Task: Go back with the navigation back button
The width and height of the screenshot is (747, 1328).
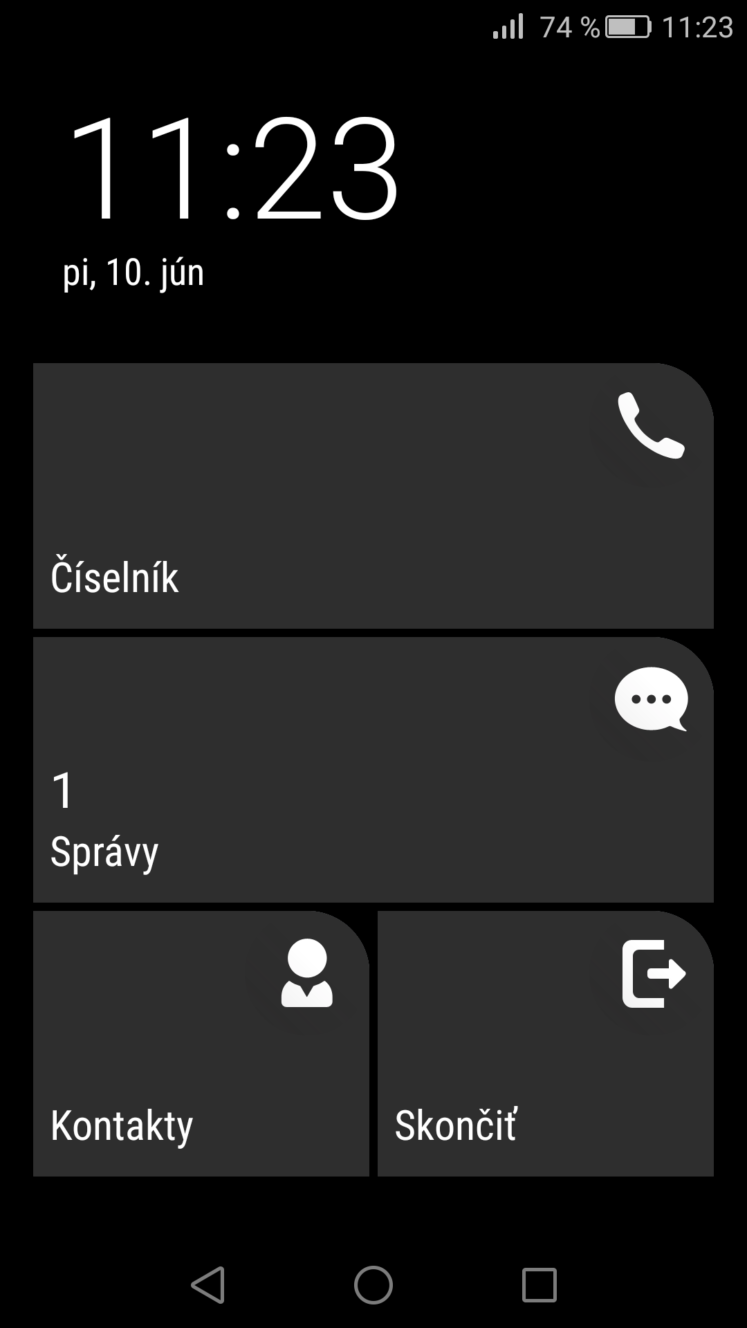Action: point(207,1285)
